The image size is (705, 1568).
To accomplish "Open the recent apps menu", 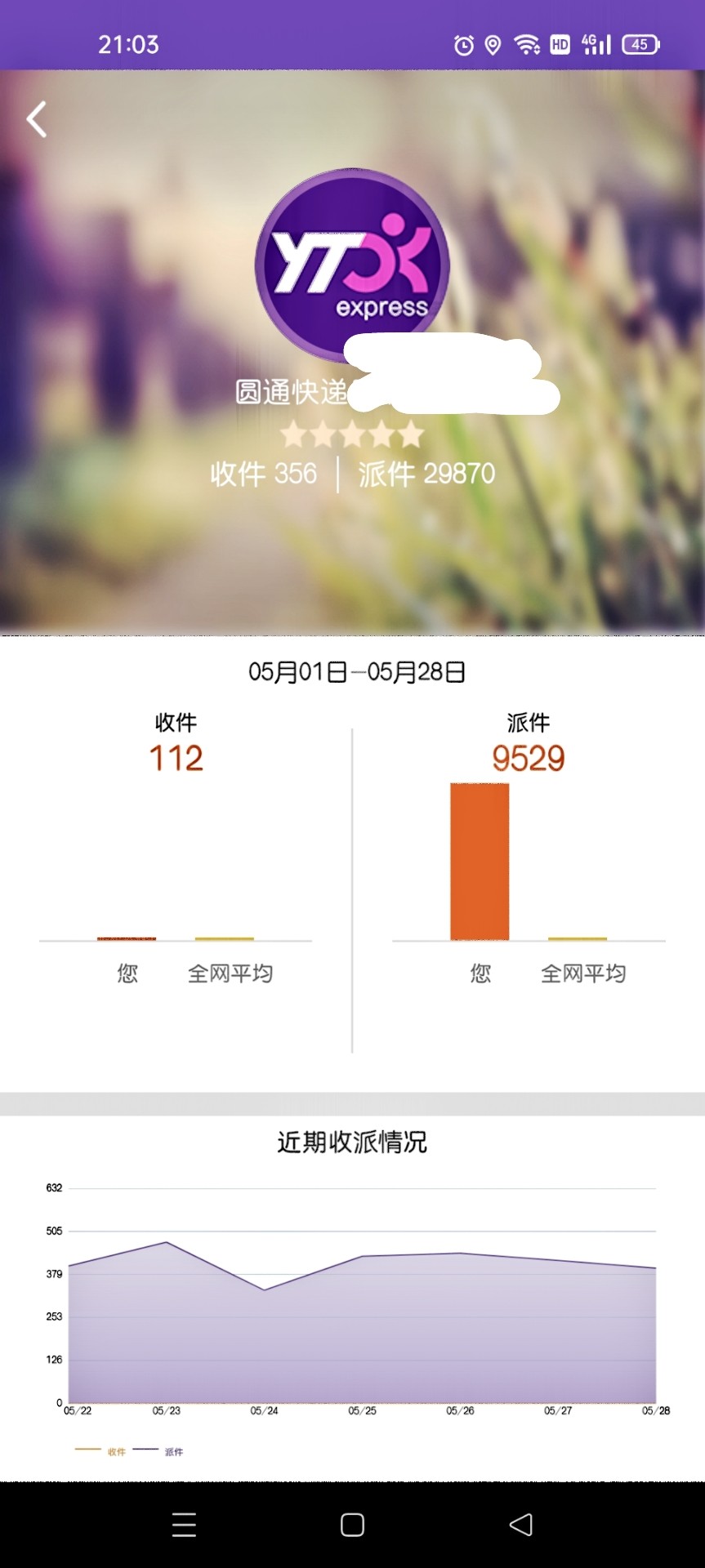I will [x=184, y=1524].
